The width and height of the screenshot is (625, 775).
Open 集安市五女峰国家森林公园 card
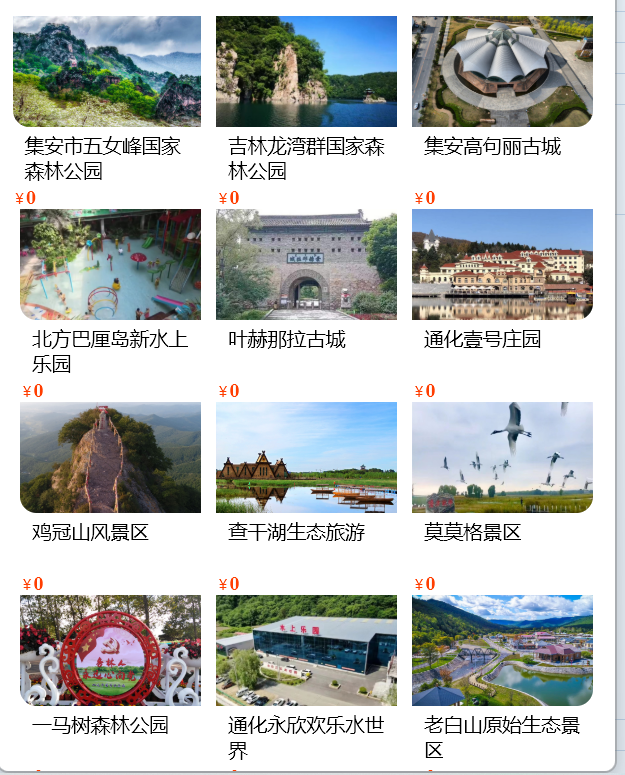(x=107, y=72)
